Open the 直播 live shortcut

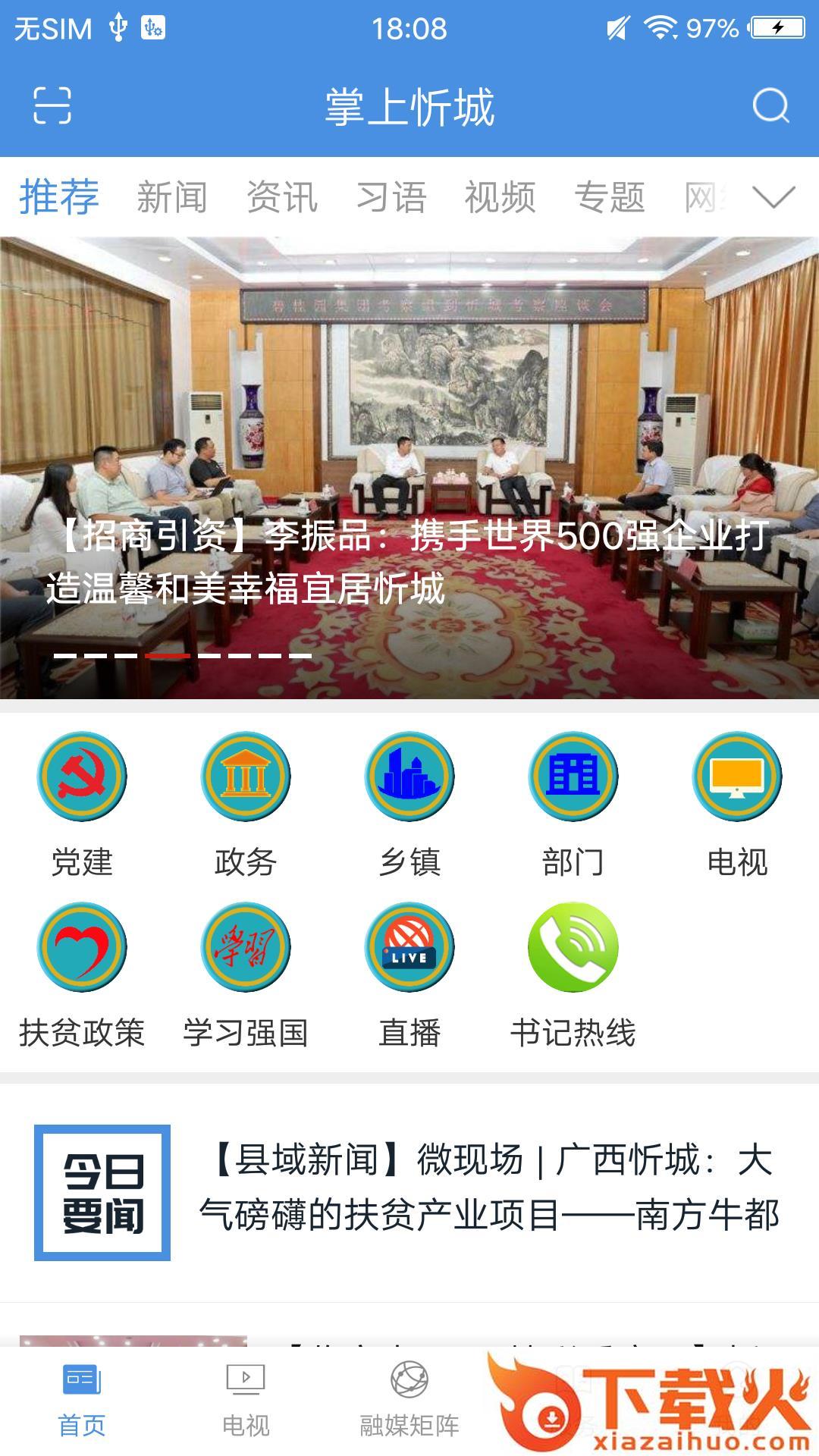(x=409, y=948)
